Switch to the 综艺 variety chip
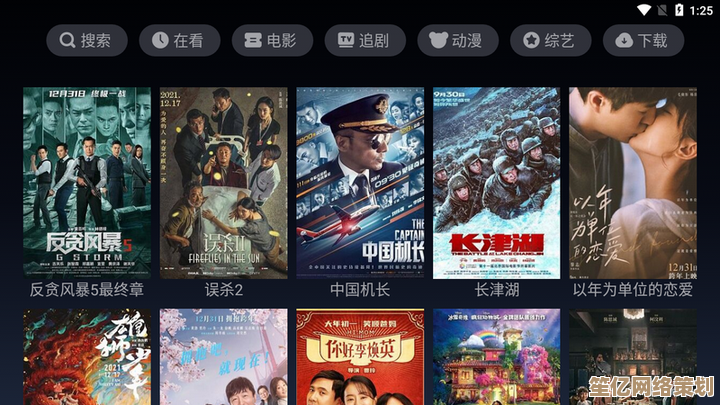720x405 pixels. coord(549,41)
